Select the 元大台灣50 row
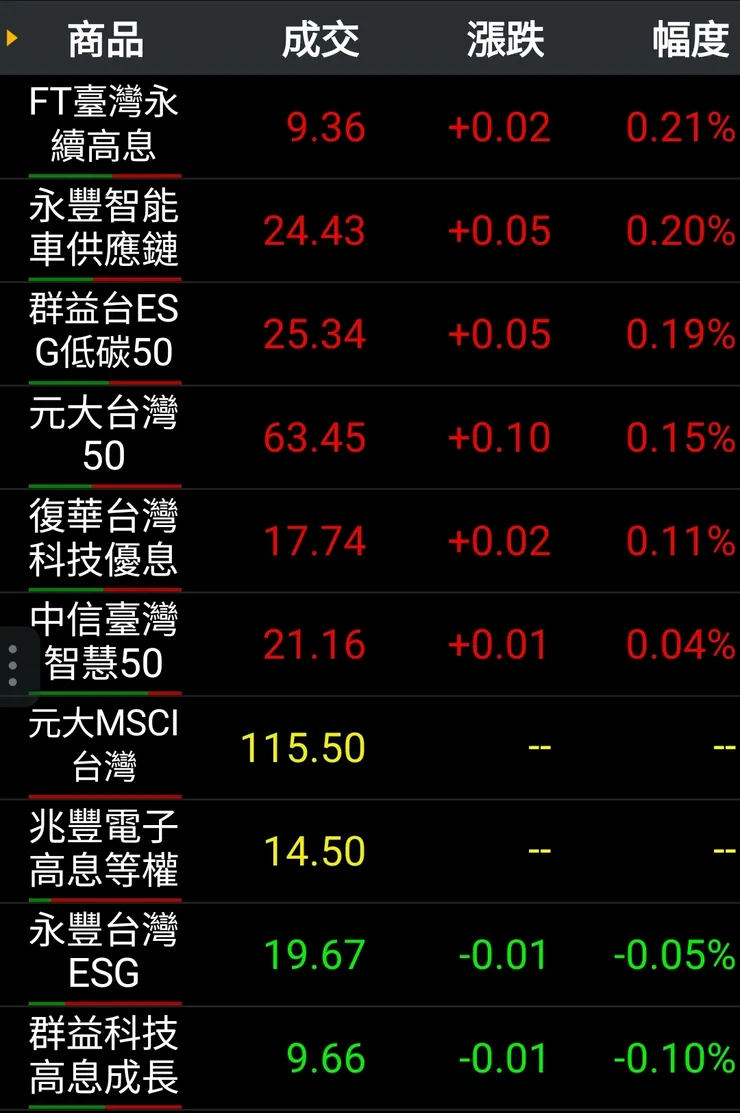The image size is (740, 1113). [x=104, y=437]
